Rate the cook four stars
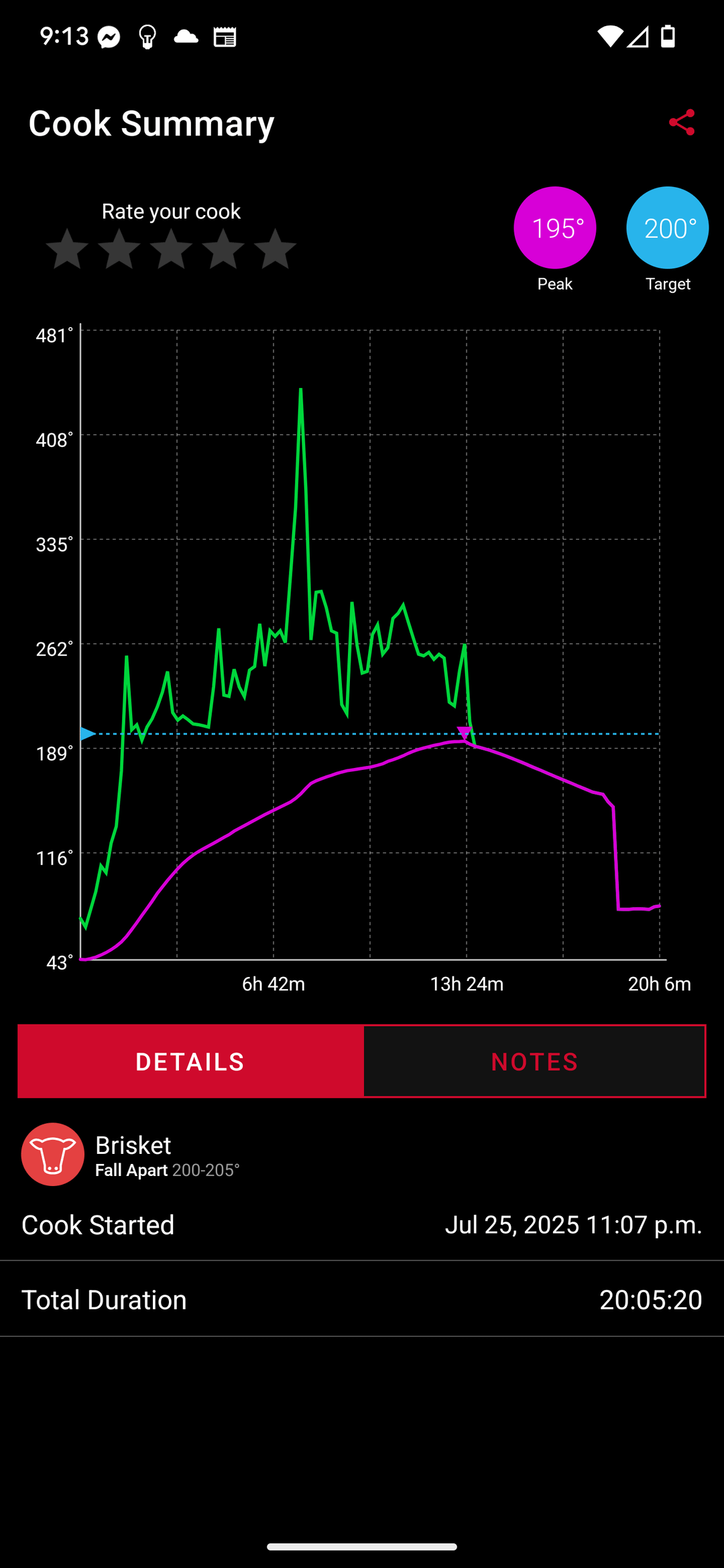The height and width of the screenshot is (1568, 724). tap(223, 249)
